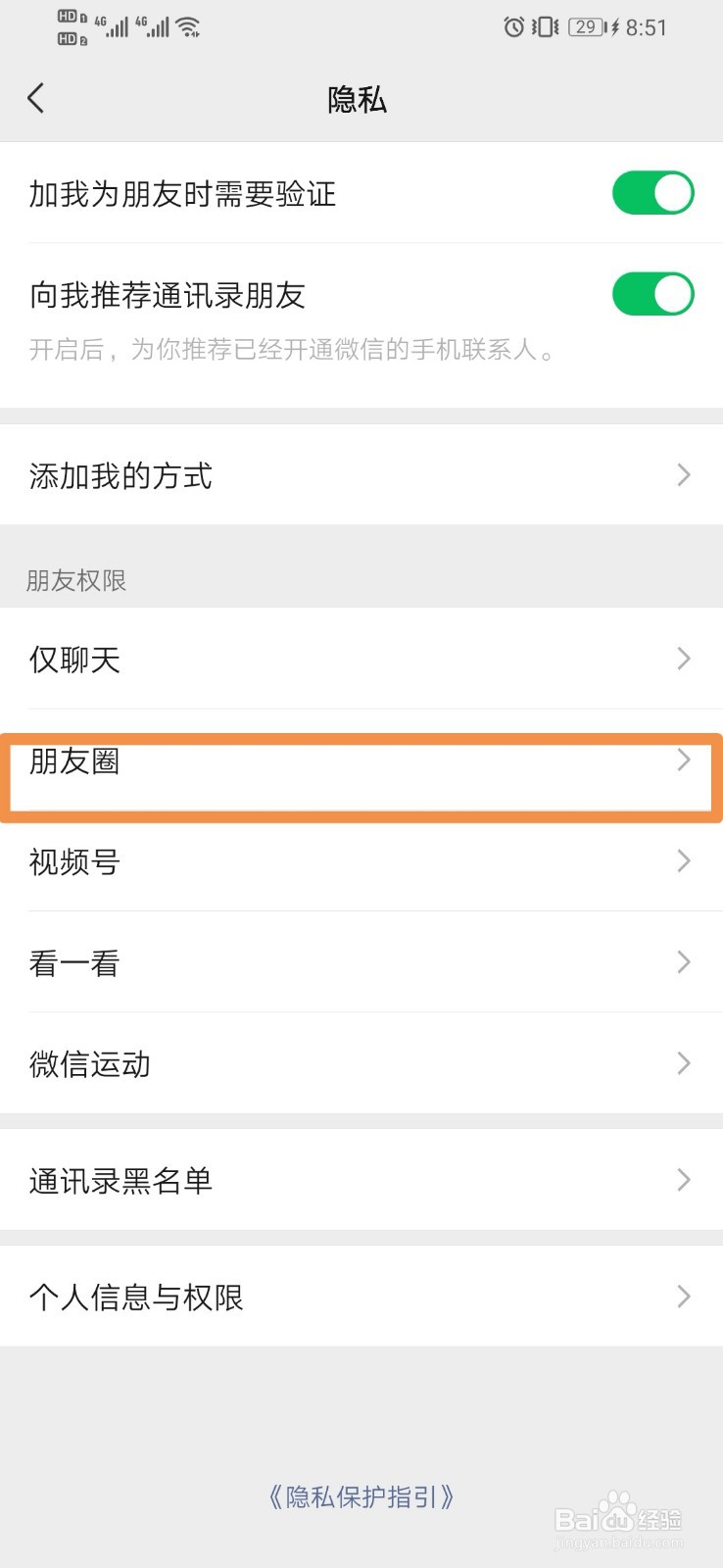Tap the back arrow to leave 隐私 settings
This screenshot has height=1568, width=723.
tap(36, 98)
